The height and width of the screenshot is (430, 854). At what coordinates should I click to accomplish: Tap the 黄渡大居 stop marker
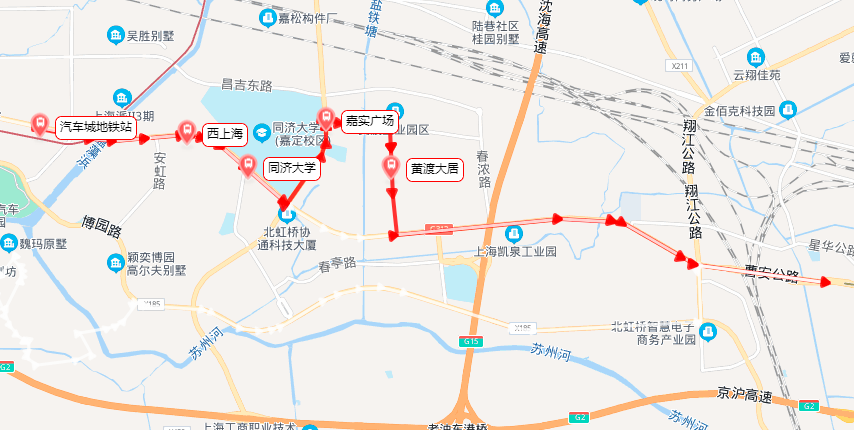click(391, 167)
